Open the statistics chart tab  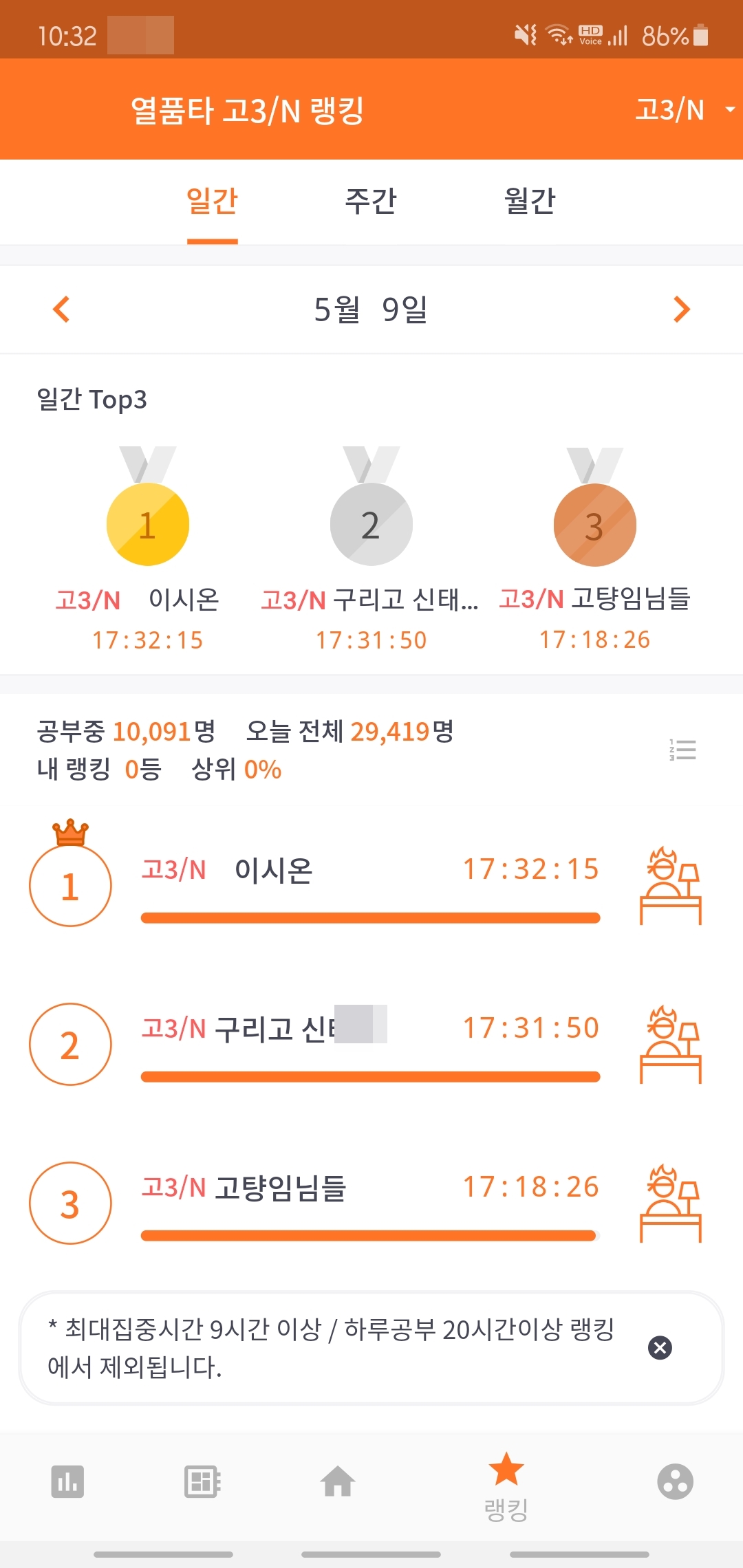click(x=67, y=1481)
